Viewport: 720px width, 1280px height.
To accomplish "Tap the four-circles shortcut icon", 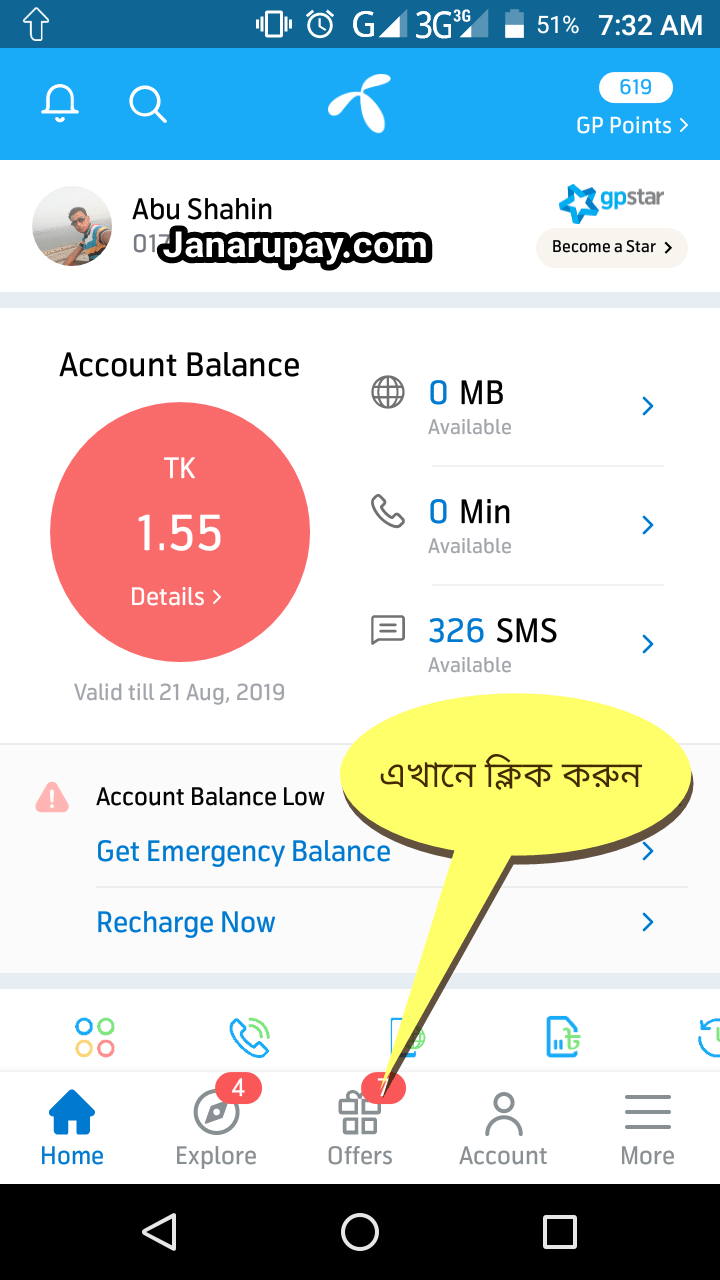I will click(95, 1037).
